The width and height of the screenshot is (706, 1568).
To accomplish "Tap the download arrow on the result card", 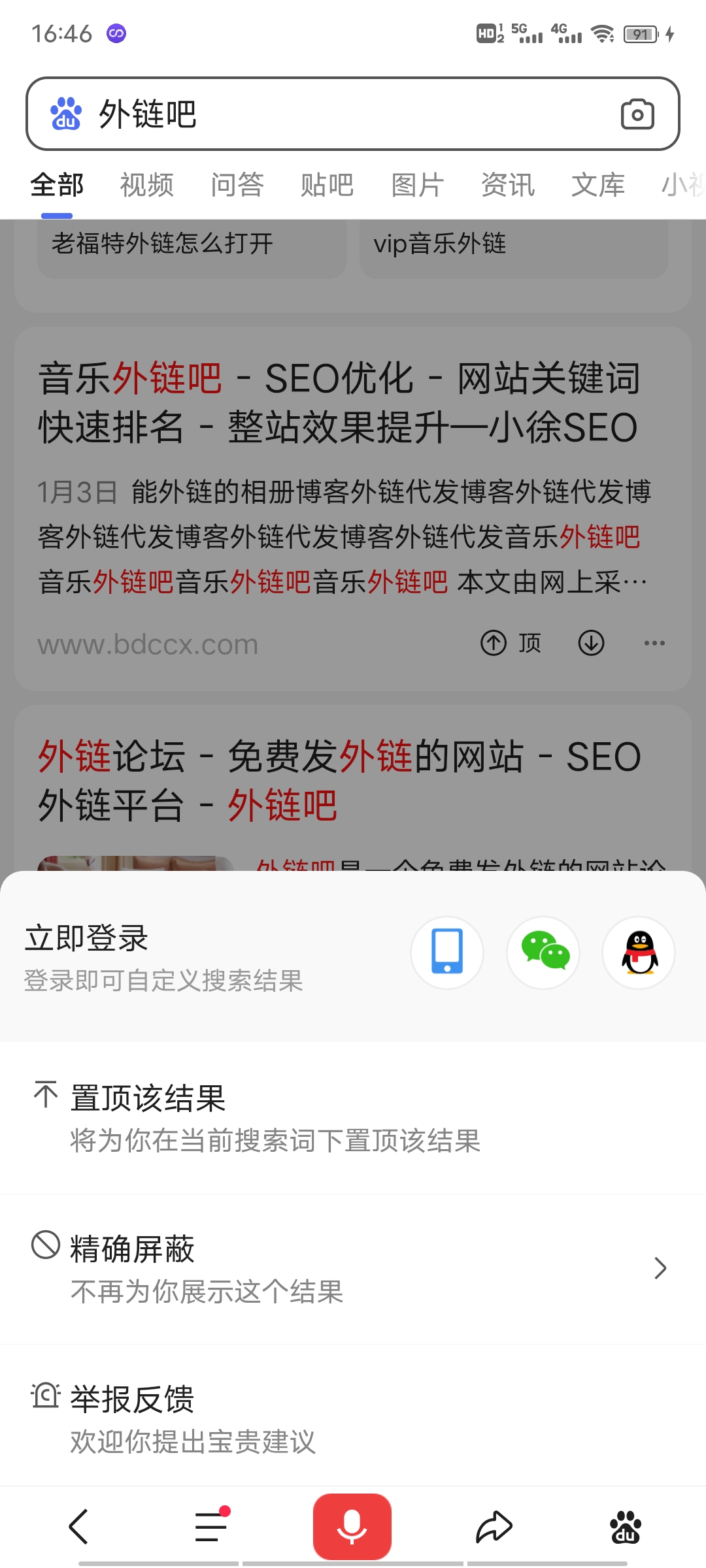I will pyautogui.click(x=590, y=644).
